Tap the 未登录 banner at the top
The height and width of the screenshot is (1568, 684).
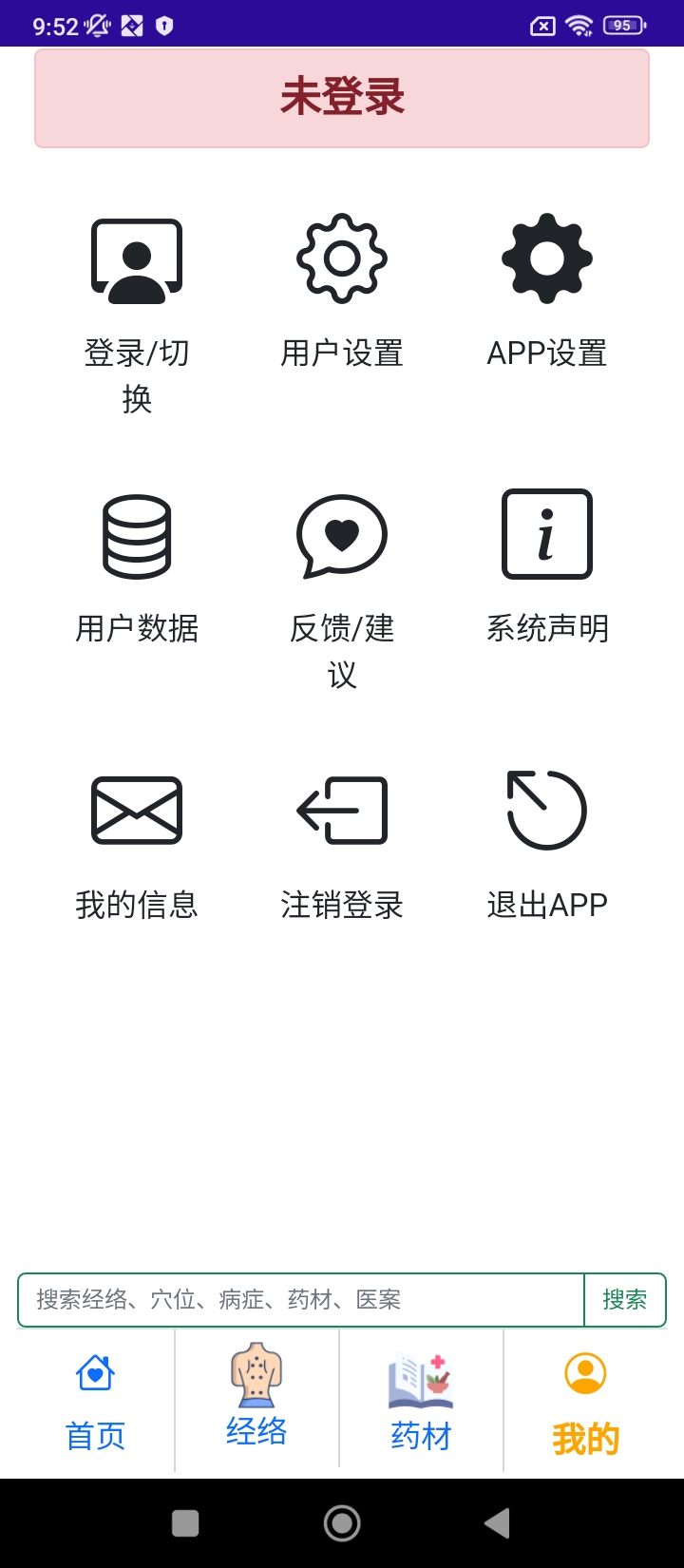pyautogui.click(x=342, y=98)
